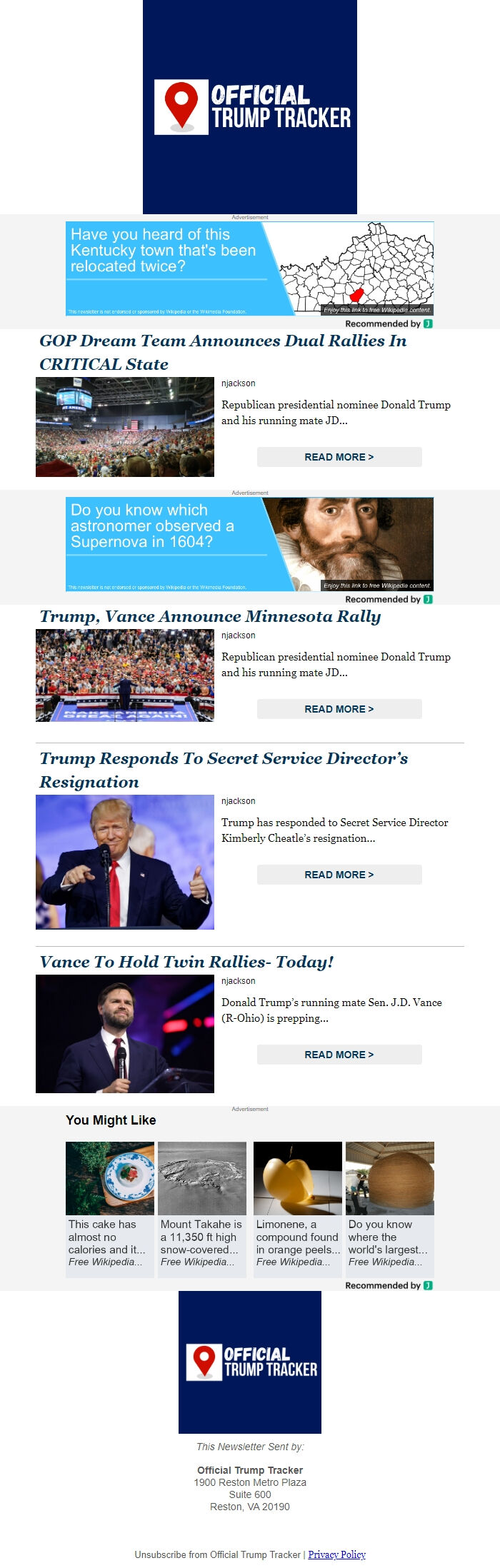Image resolution: width=500 pixels, height=1568 pixels.
Task: Open the rally arena photo thumbnail
Action: (125, 427)
